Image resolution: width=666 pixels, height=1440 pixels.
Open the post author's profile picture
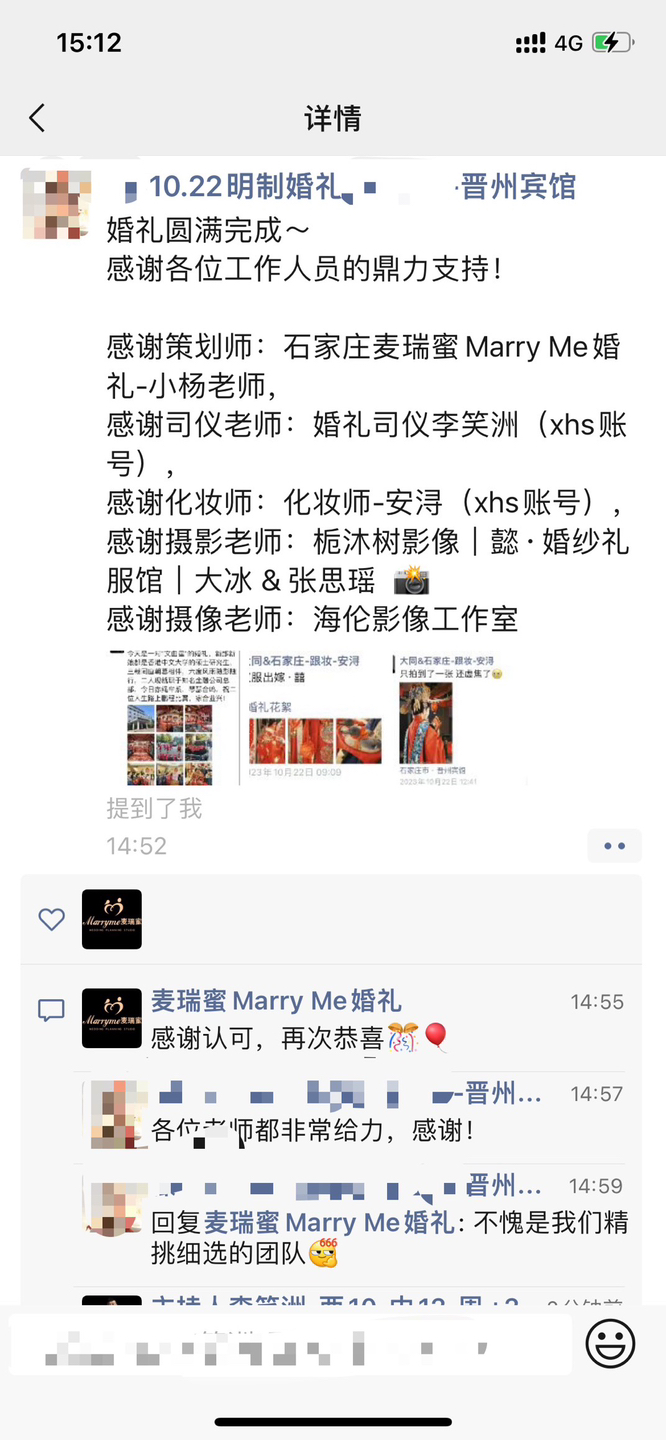(x=57, y=206)
